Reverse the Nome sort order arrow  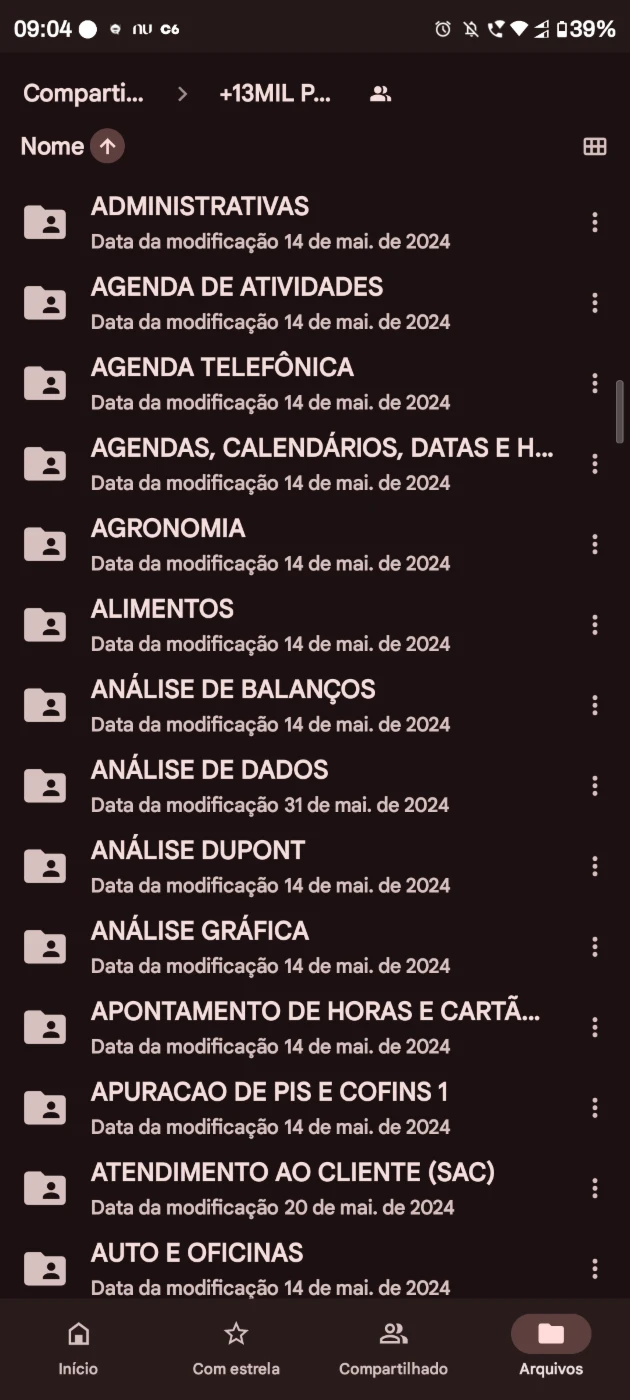[107, 147]
